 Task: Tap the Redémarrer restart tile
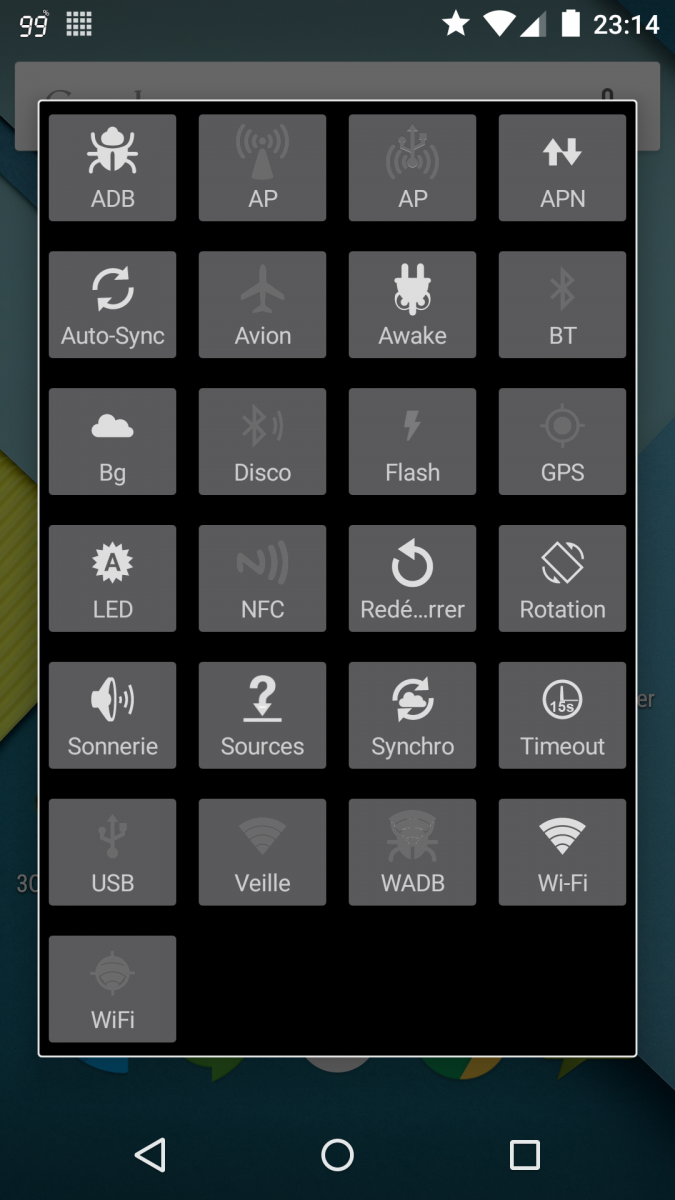coord(412,579)
